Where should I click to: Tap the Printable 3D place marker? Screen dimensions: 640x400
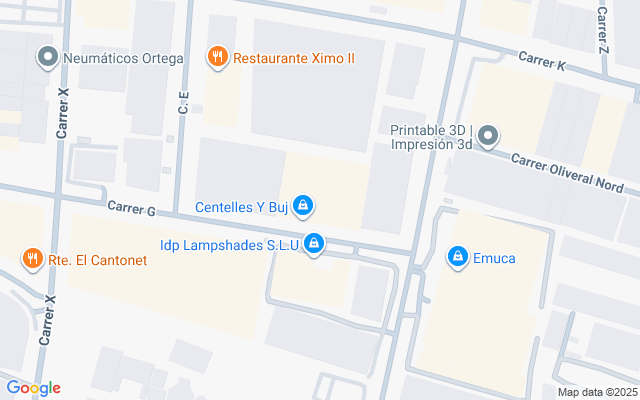pos(488,135)
